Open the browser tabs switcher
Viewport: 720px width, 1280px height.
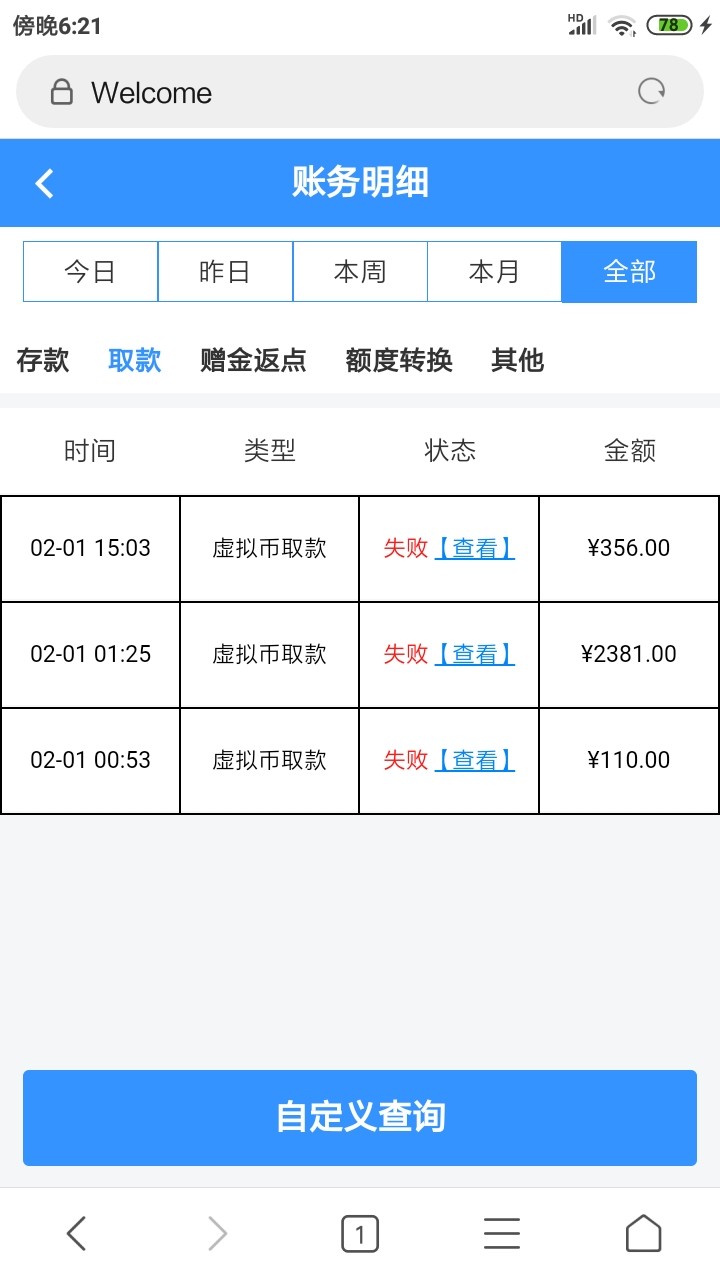point(360,1234)
